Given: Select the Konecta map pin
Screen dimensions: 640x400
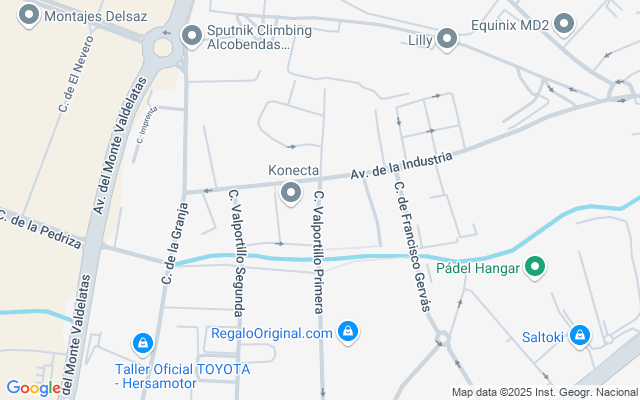Looking at the screenshot, I should [291, 193].
